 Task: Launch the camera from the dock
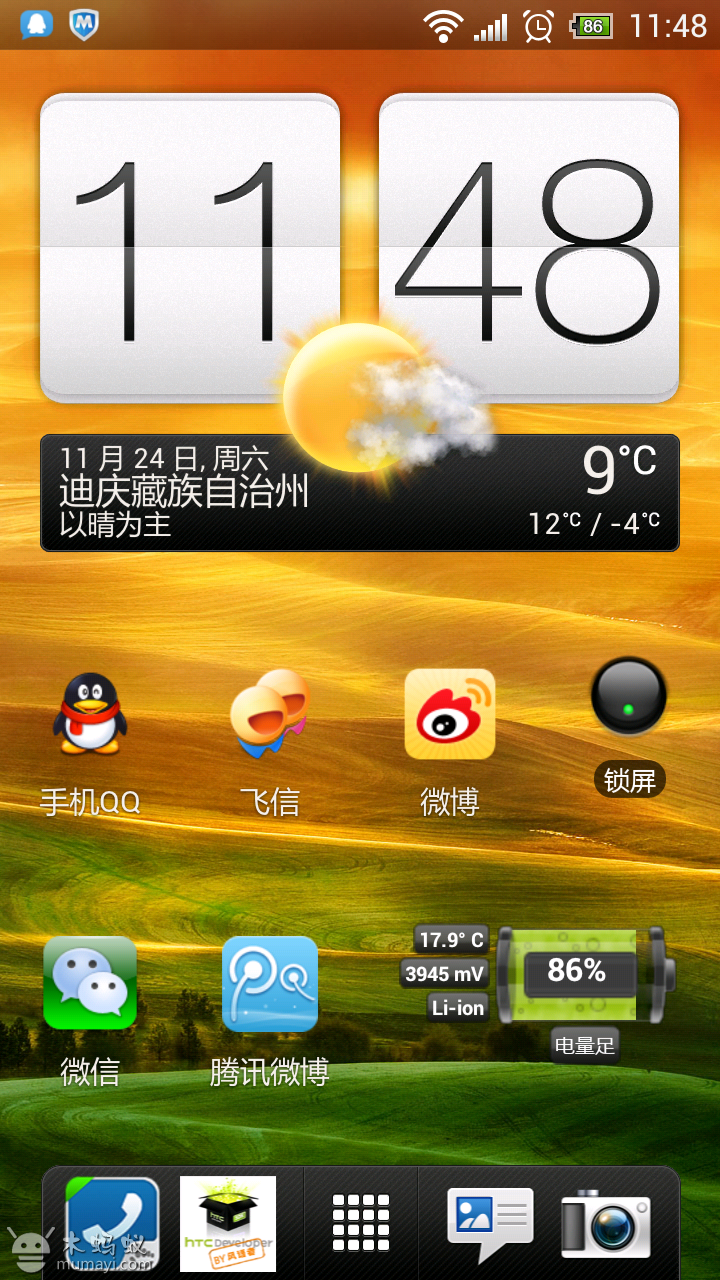[x=606, y=1222]
